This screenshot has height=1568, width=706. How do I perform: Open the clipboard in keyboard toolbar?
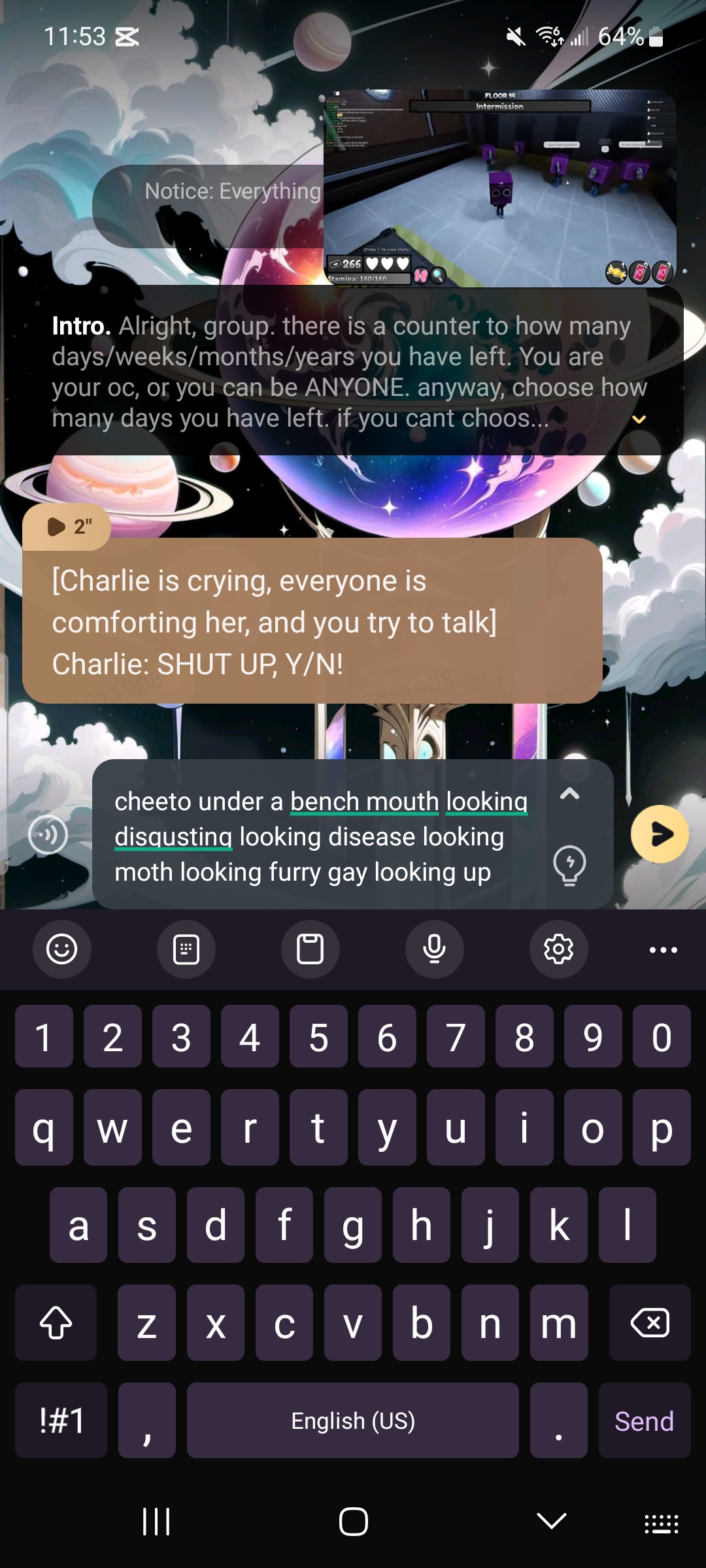pos(310,949)
